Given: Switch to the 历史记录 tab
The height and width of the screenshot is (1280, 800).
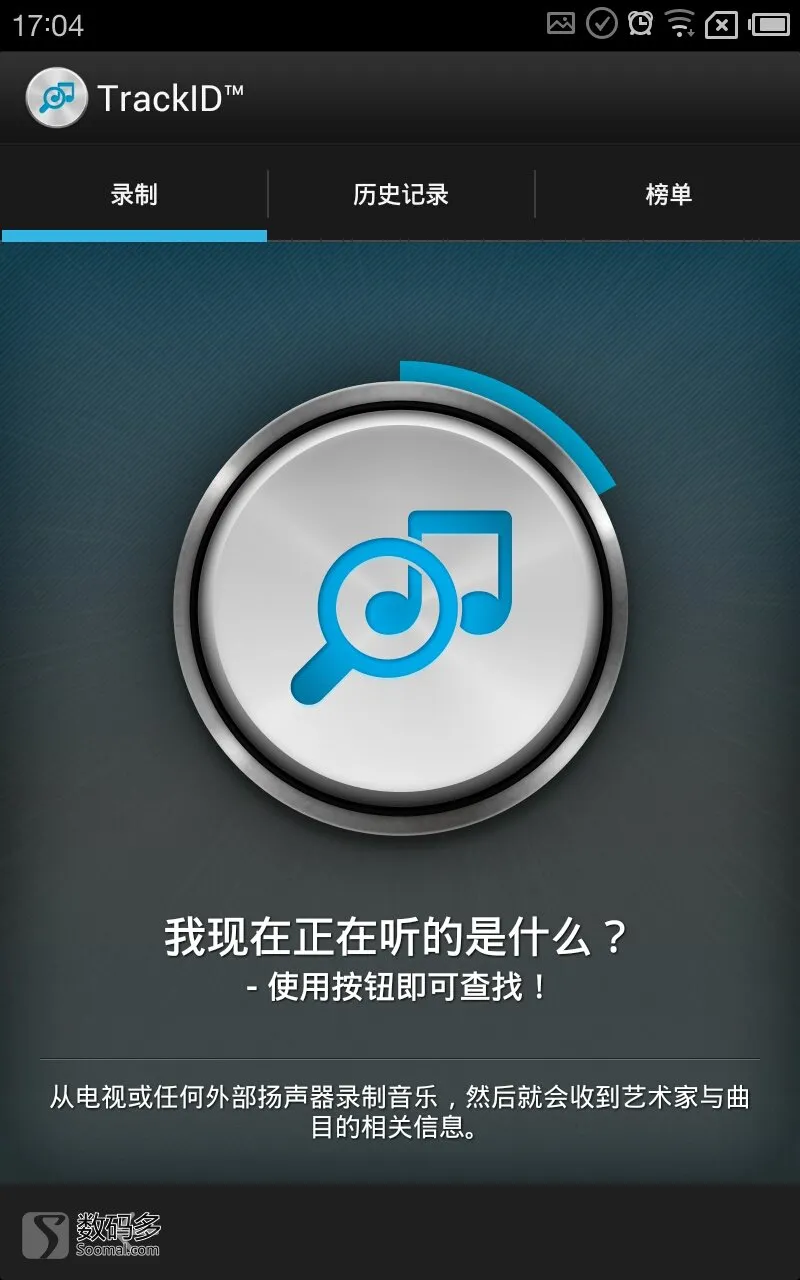Looking at the screenshot, I should 401,194.
